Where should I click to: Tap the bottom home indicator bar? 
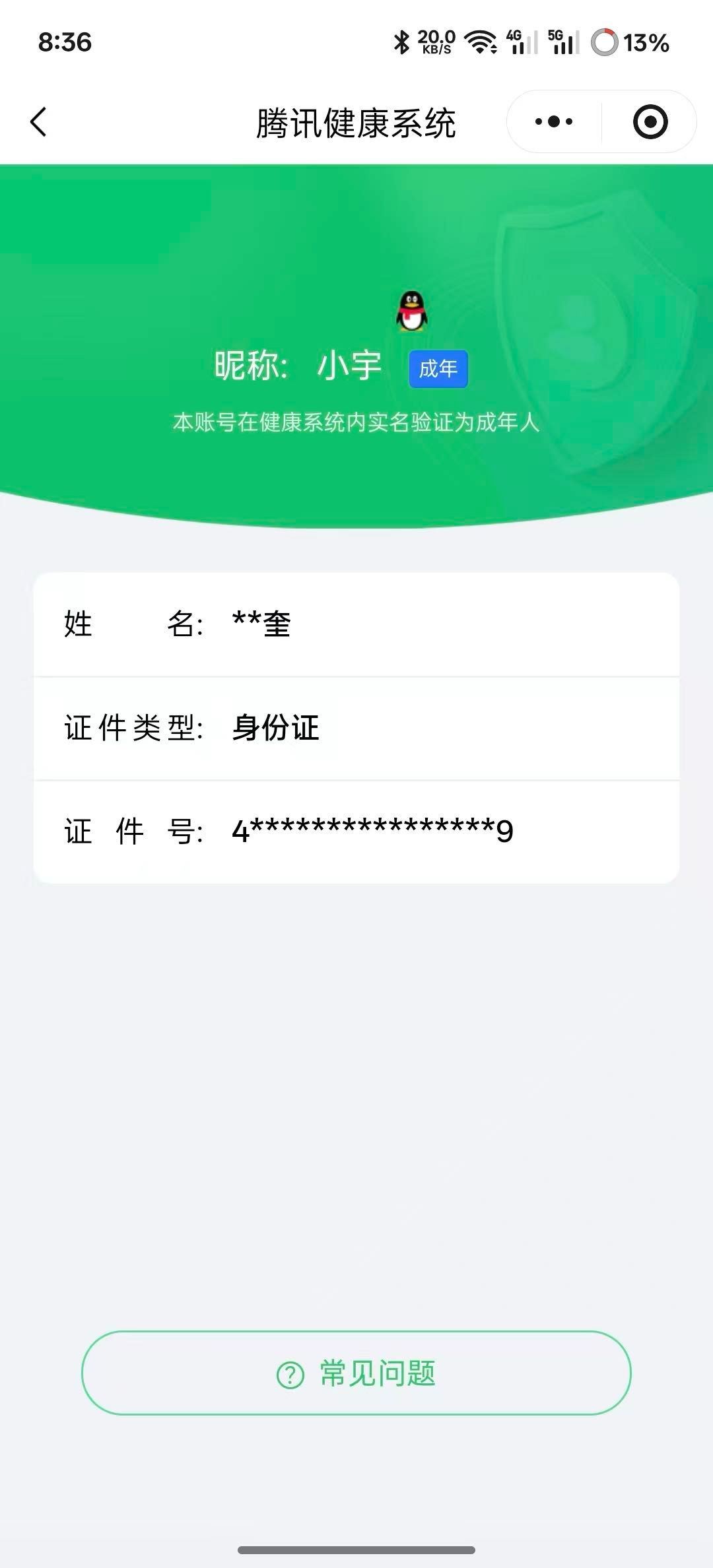coord(356,1551)
